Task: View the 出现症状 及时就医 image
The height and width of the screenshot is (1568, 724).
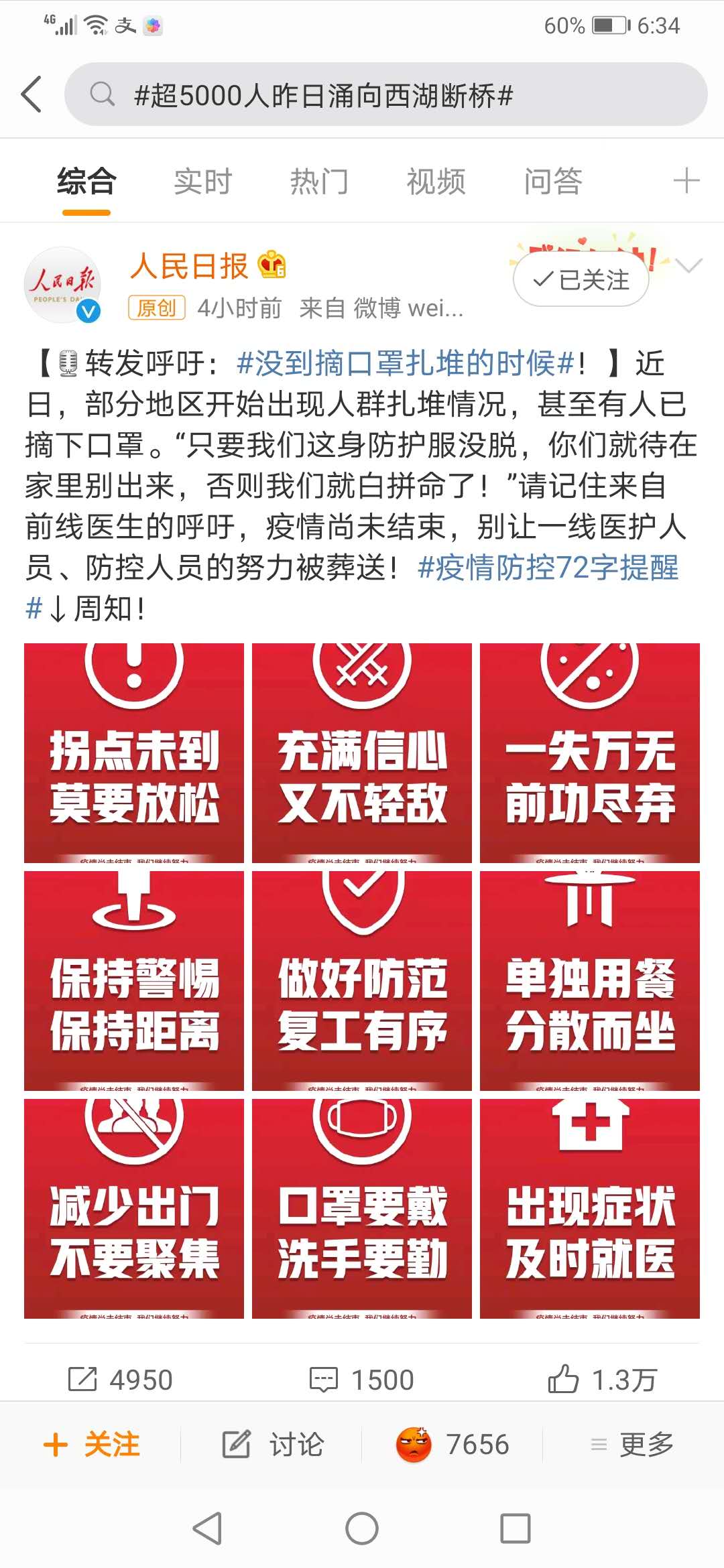Action: click(590, 1208)
